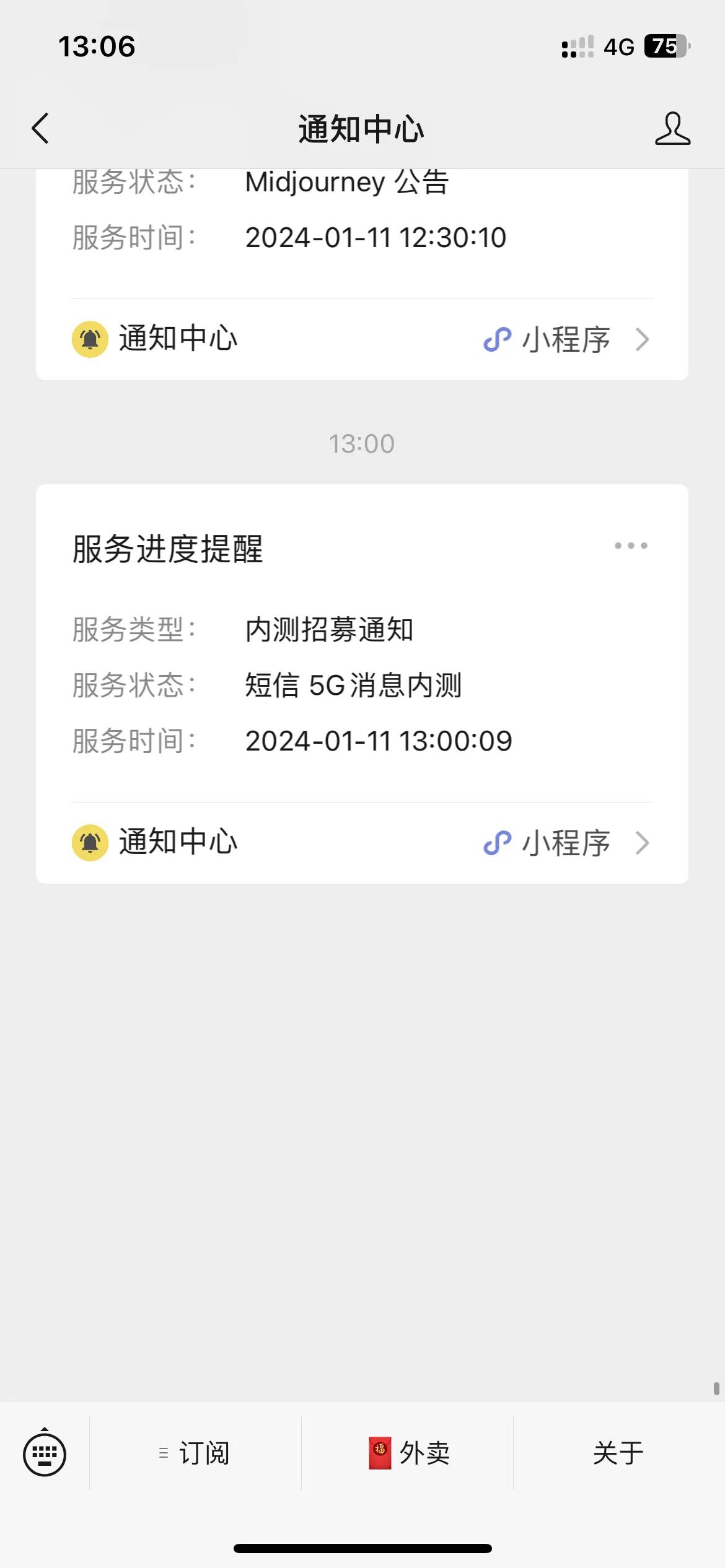The image size is (725, 1568).
Task: Open the 外卖 menu item
Action: [408, 1453]
